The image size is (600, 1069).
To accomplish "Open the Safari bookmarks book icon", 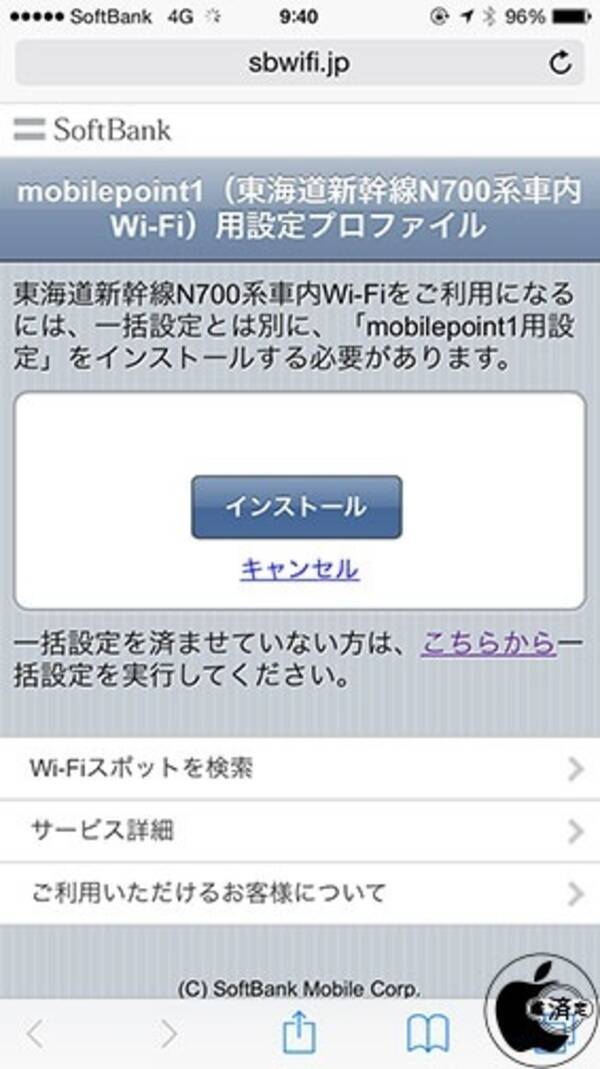I will (x=428, y=1034).
